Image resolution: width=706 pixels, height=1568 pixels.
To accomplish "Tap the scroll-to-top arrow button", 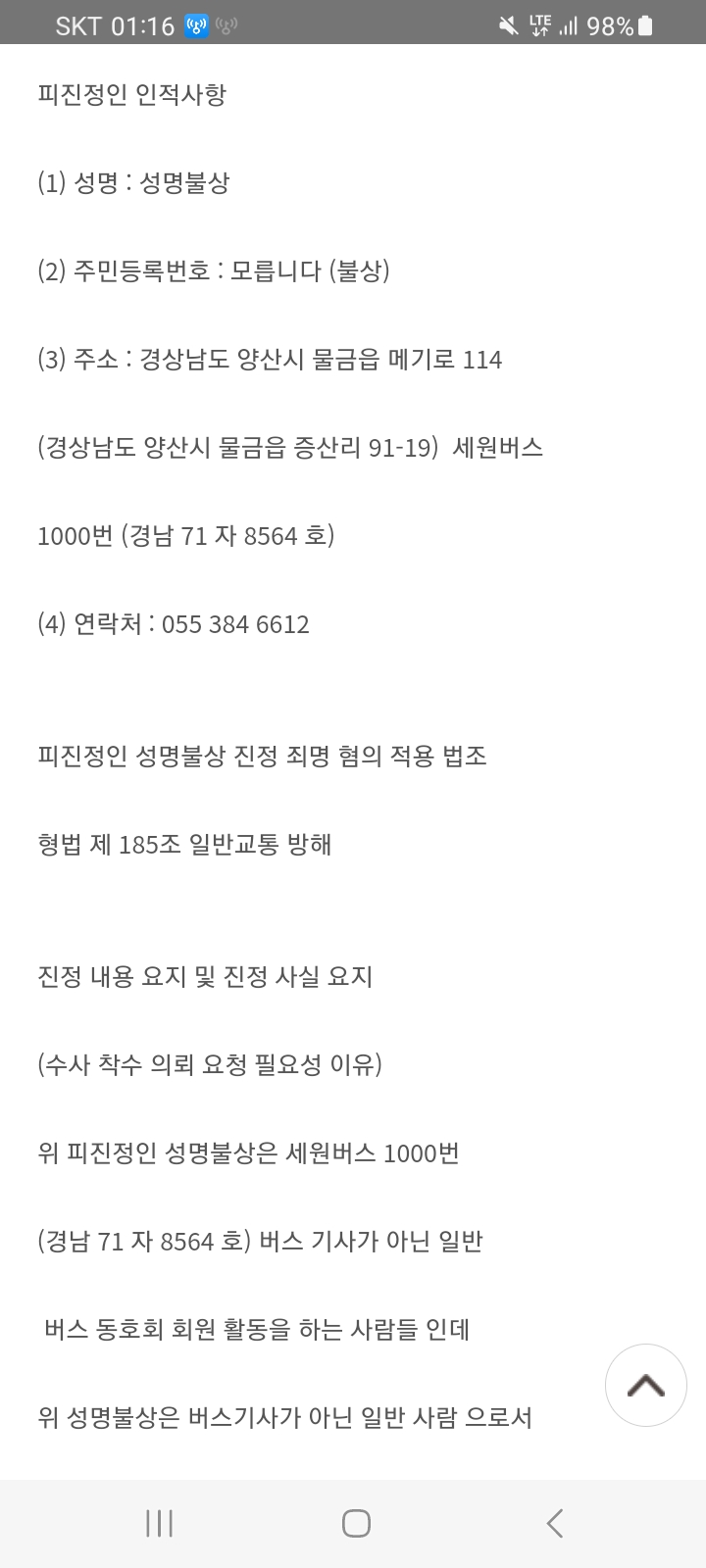I will 645,1385.
